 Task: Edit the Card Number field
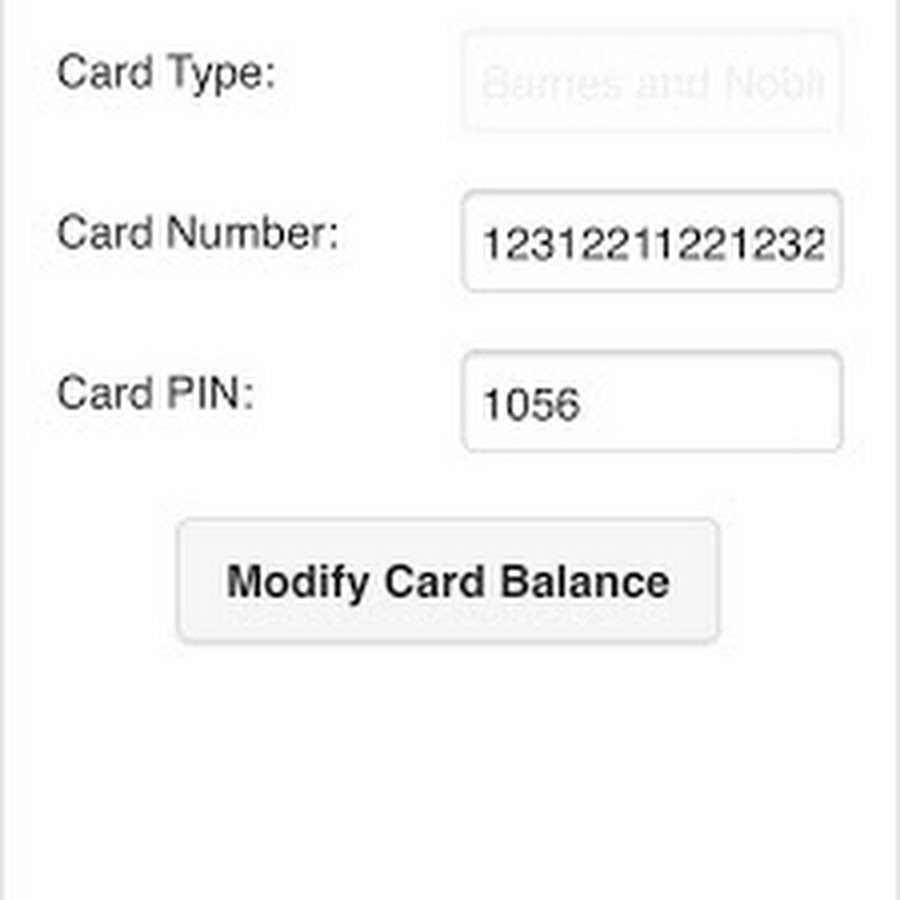pos(652,242)
